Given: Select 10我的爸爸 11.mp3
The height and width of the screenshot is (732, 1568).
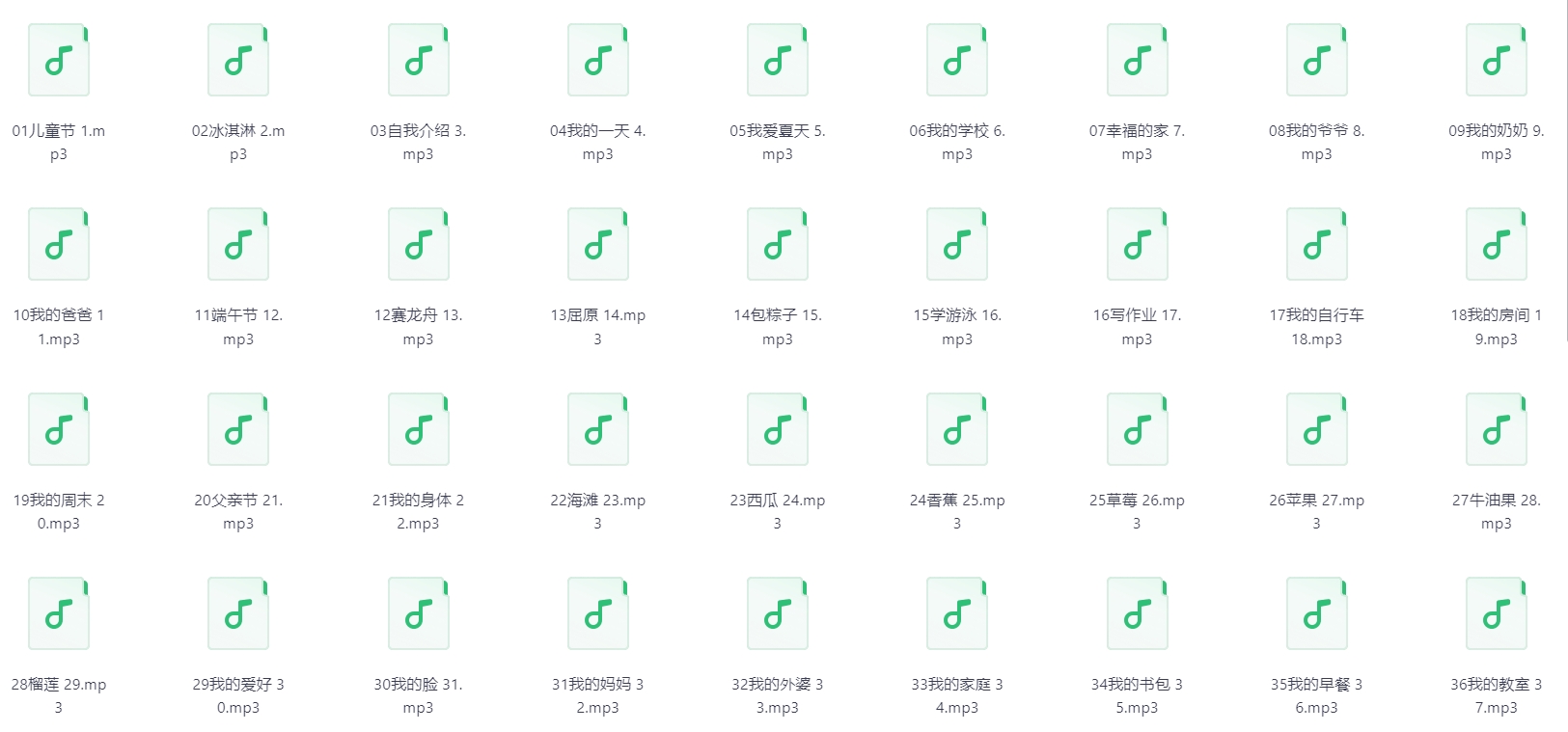Looking at the screenshot, I should [x=59, y=246].
